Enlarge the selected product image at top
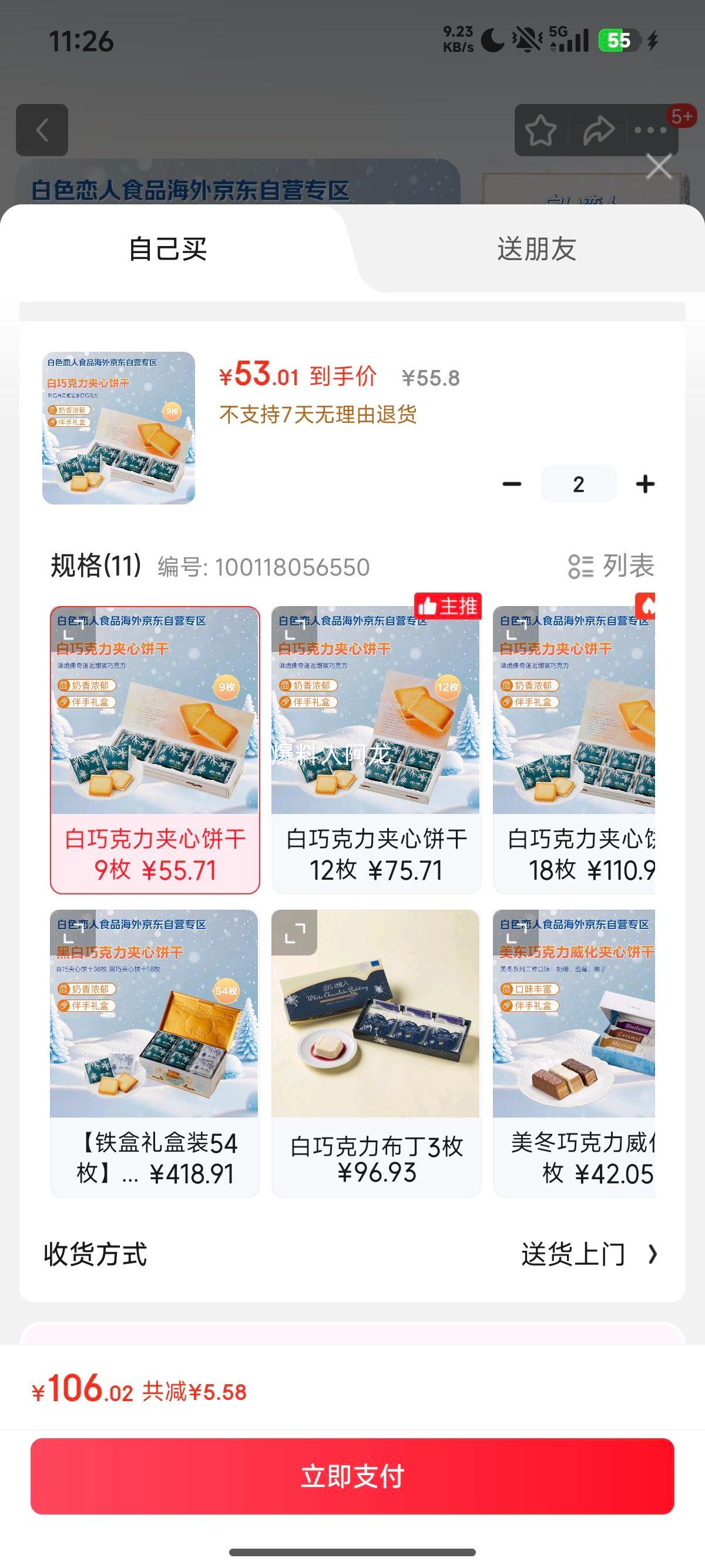Image resolution: width=705 pixels, height=1568 pixels. click(119, 428)
